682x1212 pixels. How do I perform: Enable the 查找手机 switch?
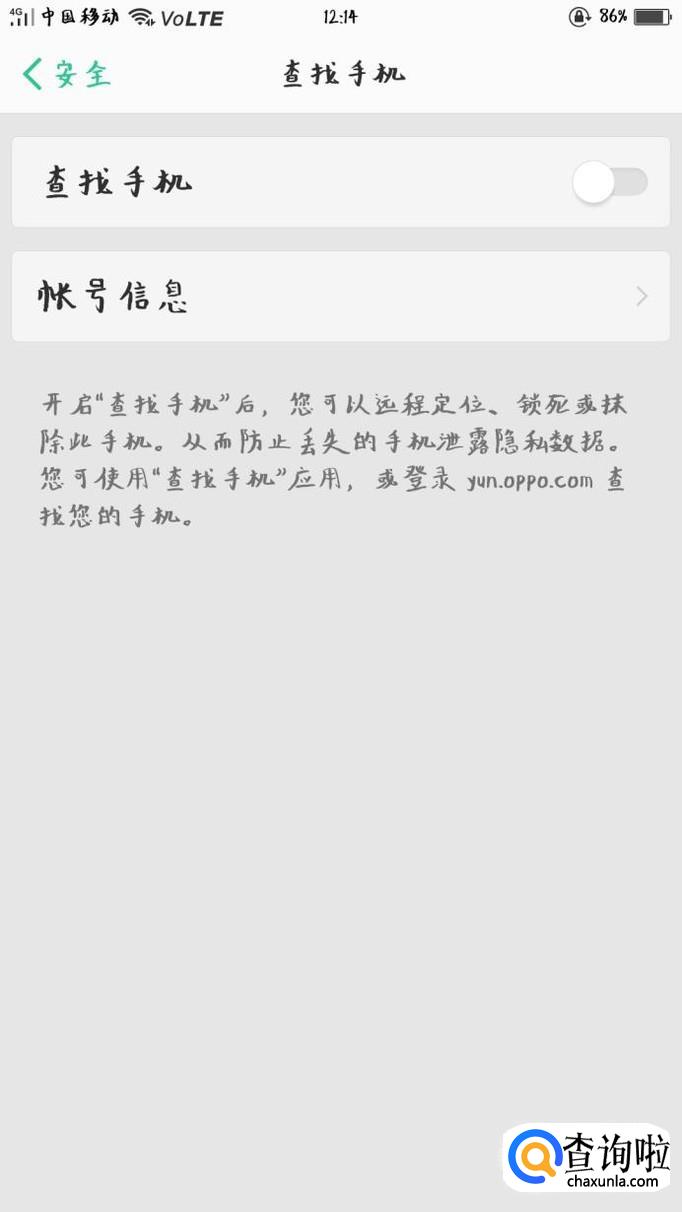point(609,183)
